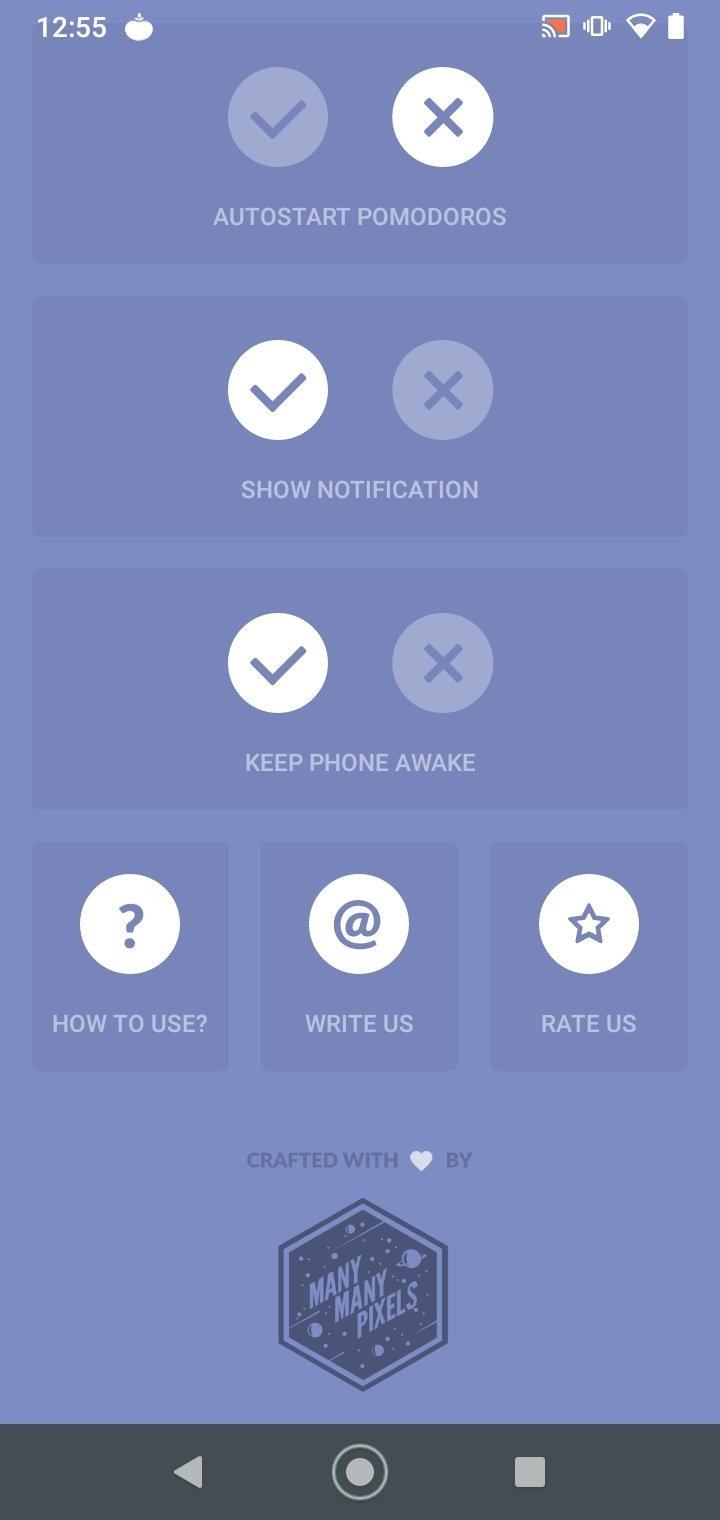Screen dimensions: 720x1520
Task: Enable Keep Phone Awake checkmark
Action: (278, 664)
